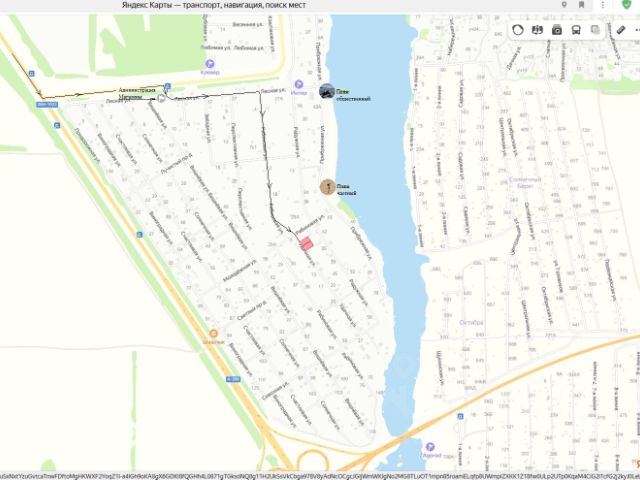
Task: Open the purple Ингер place marker
Action: click(297, 85)
